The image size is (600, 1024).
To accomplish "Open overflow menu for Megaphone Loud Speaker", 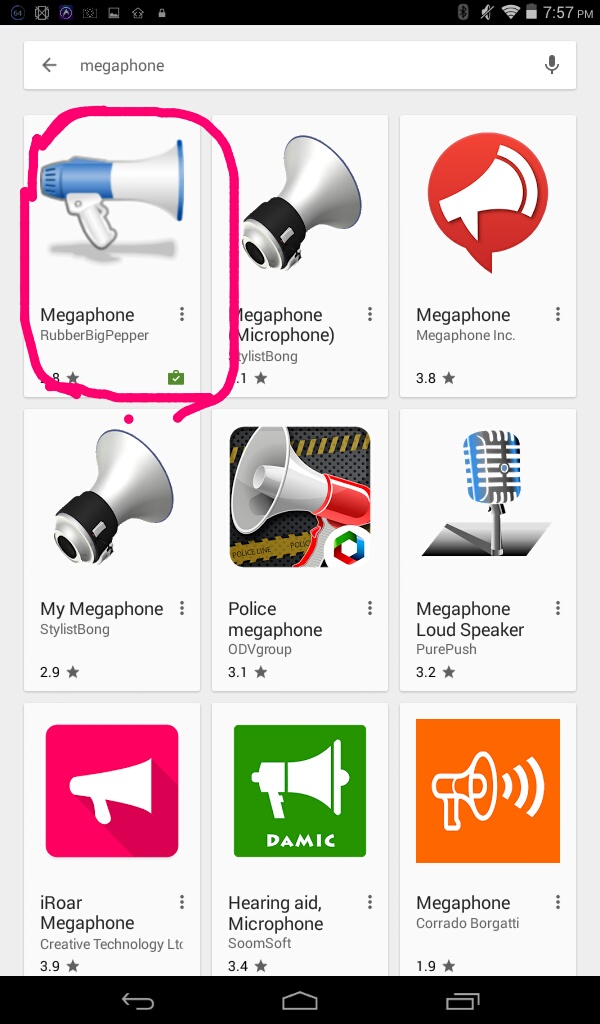I will click(558, 608).
